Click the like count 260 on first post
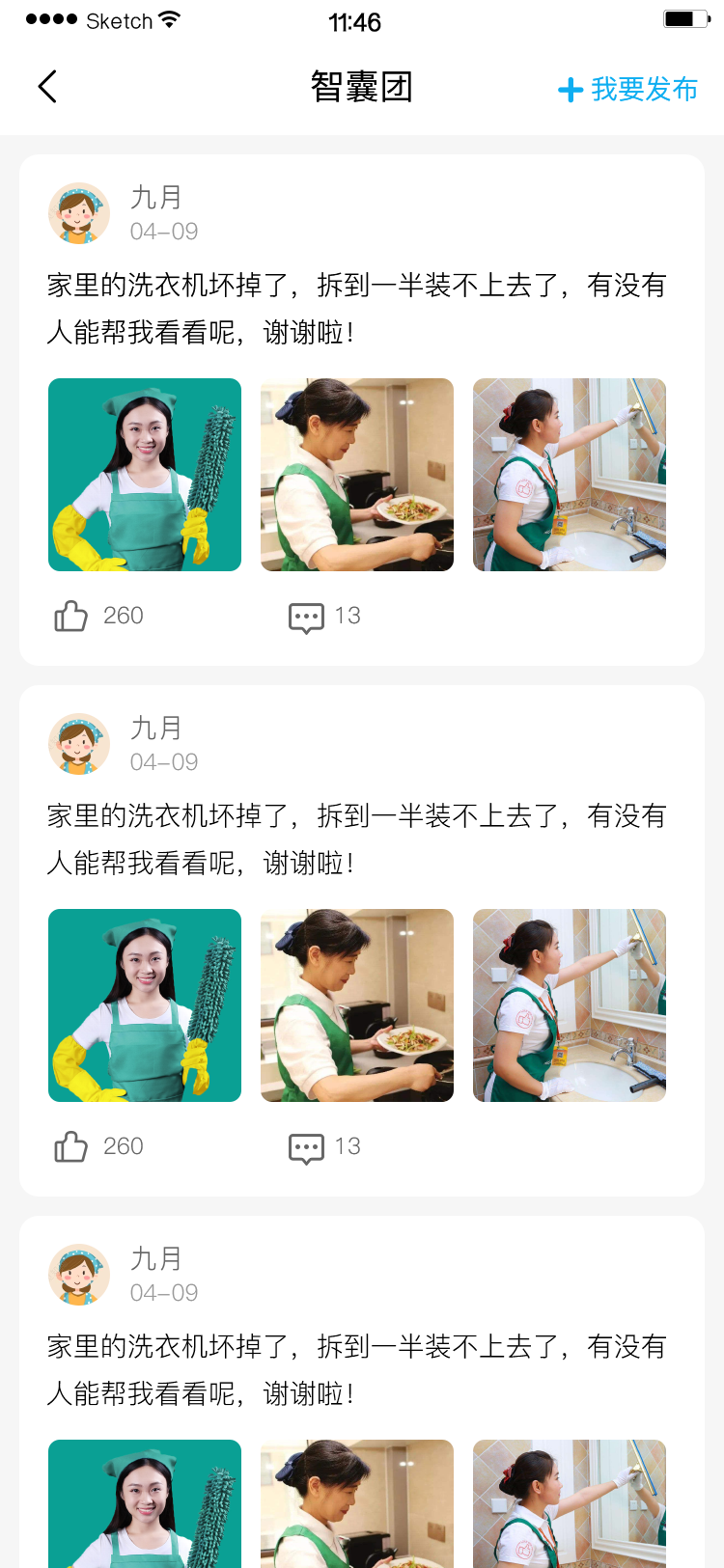Viewport: 724px width, 1568px height. click(124, 615)
